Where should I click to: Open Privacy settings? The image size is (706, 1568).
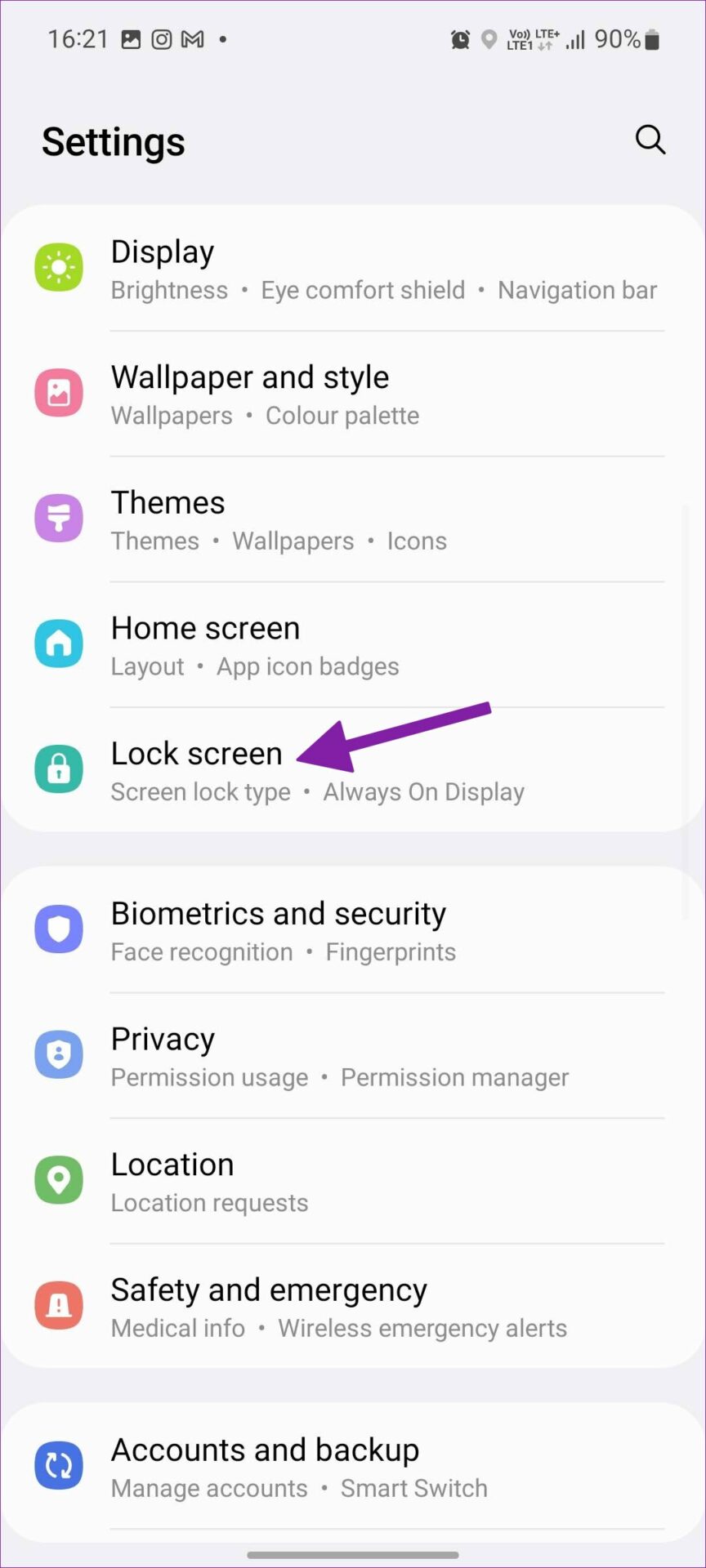tap(351, 1057)
